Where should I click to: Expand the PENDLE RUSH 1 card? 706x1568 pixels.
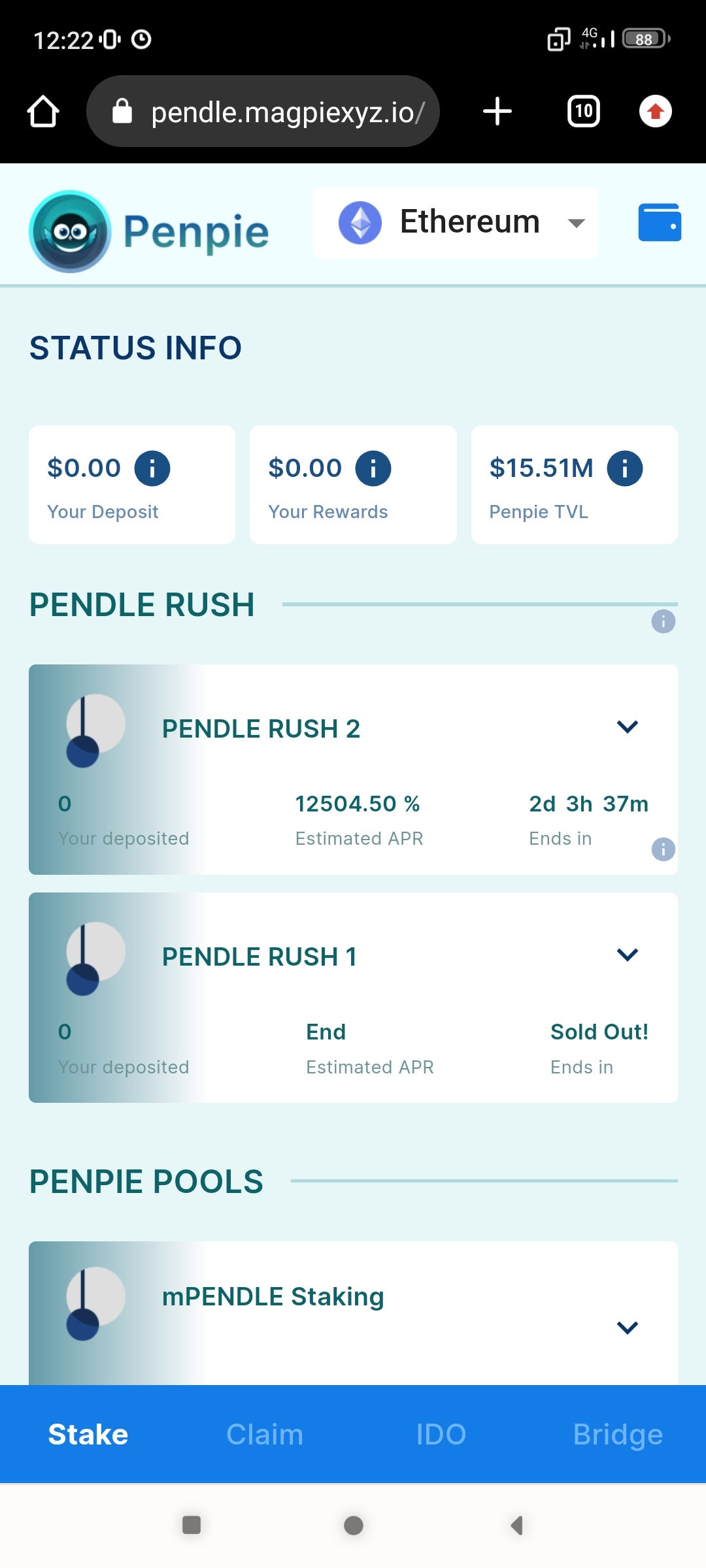627,955
